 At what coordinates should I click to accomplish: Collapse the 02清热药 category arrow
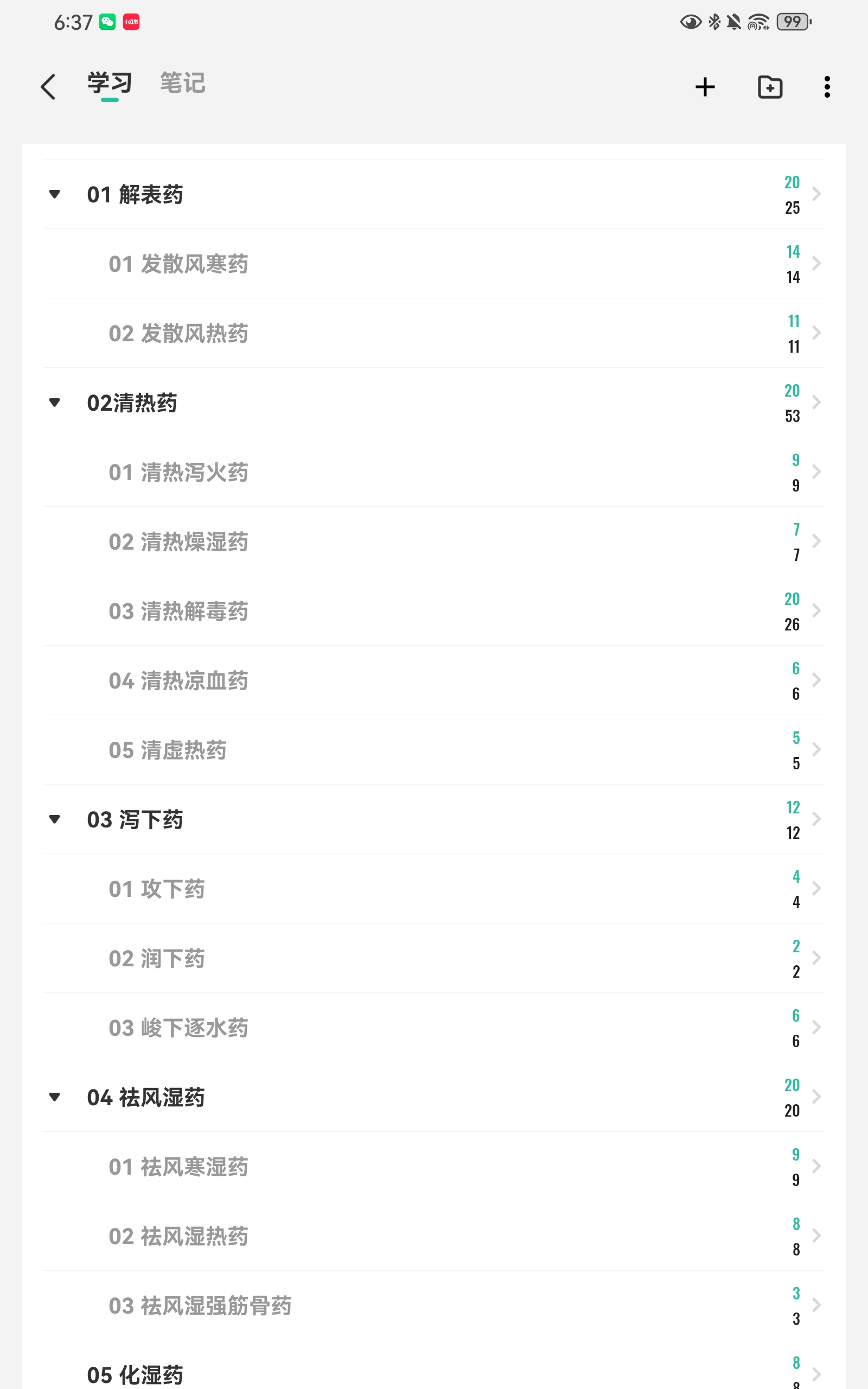point(55,403)
